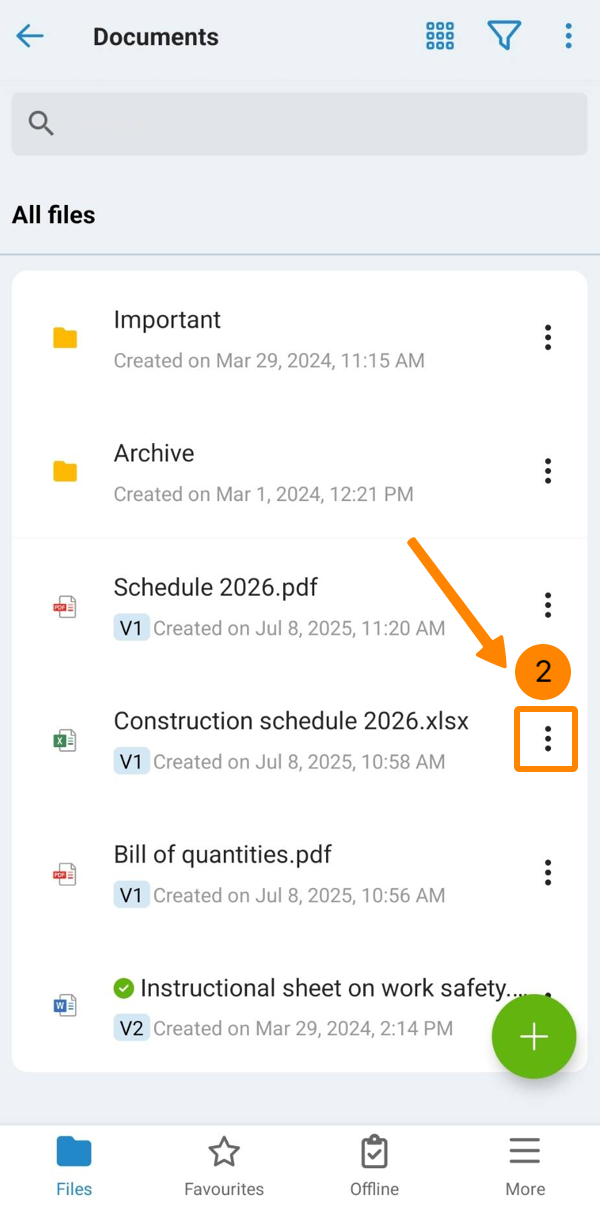Show more options for Bill of quantities.pdf
Image resolution: width=600 pixels, height=1220 pixels.
(x=548, y=872)
